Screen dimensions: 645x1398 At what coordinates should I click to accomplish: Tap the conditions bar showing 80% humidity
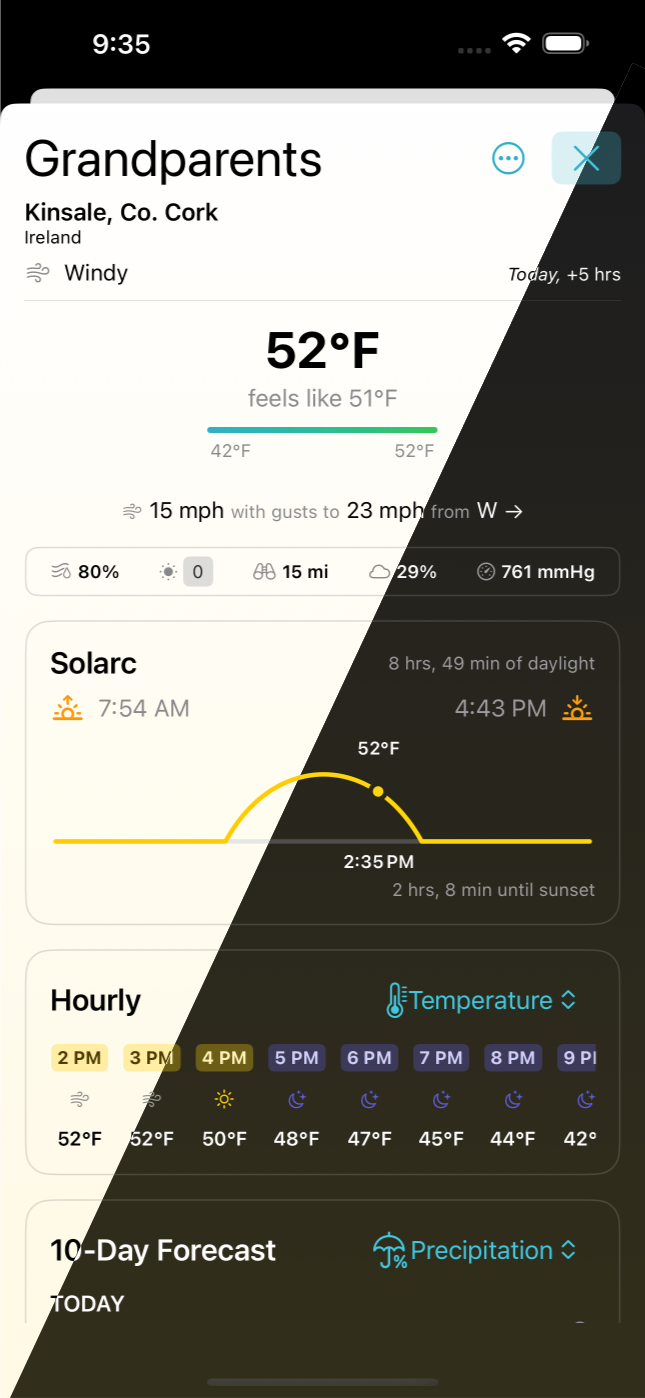tap(322, 572)
